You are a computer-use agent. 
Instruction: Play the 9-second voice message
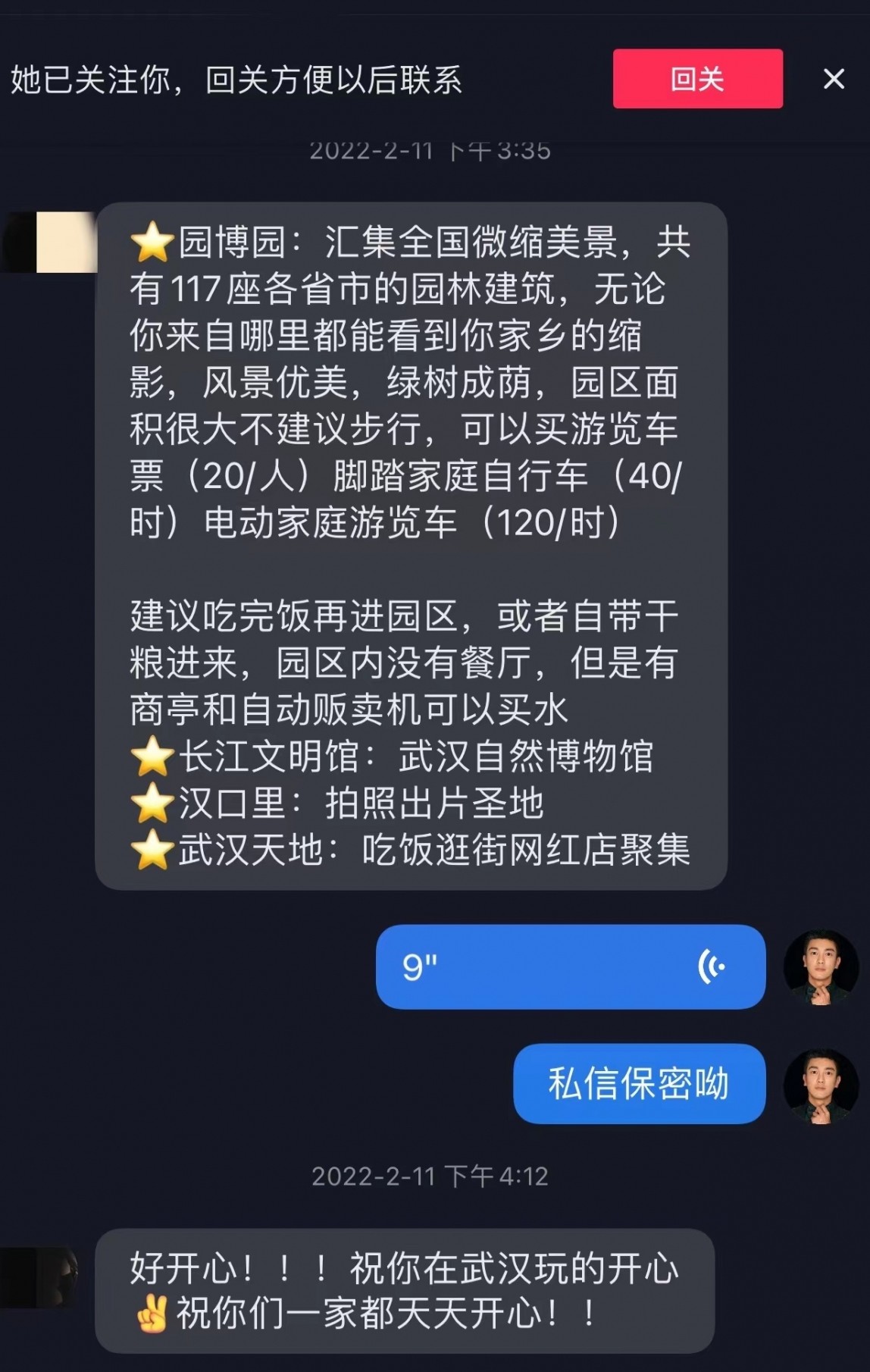(x=570, y=966)
